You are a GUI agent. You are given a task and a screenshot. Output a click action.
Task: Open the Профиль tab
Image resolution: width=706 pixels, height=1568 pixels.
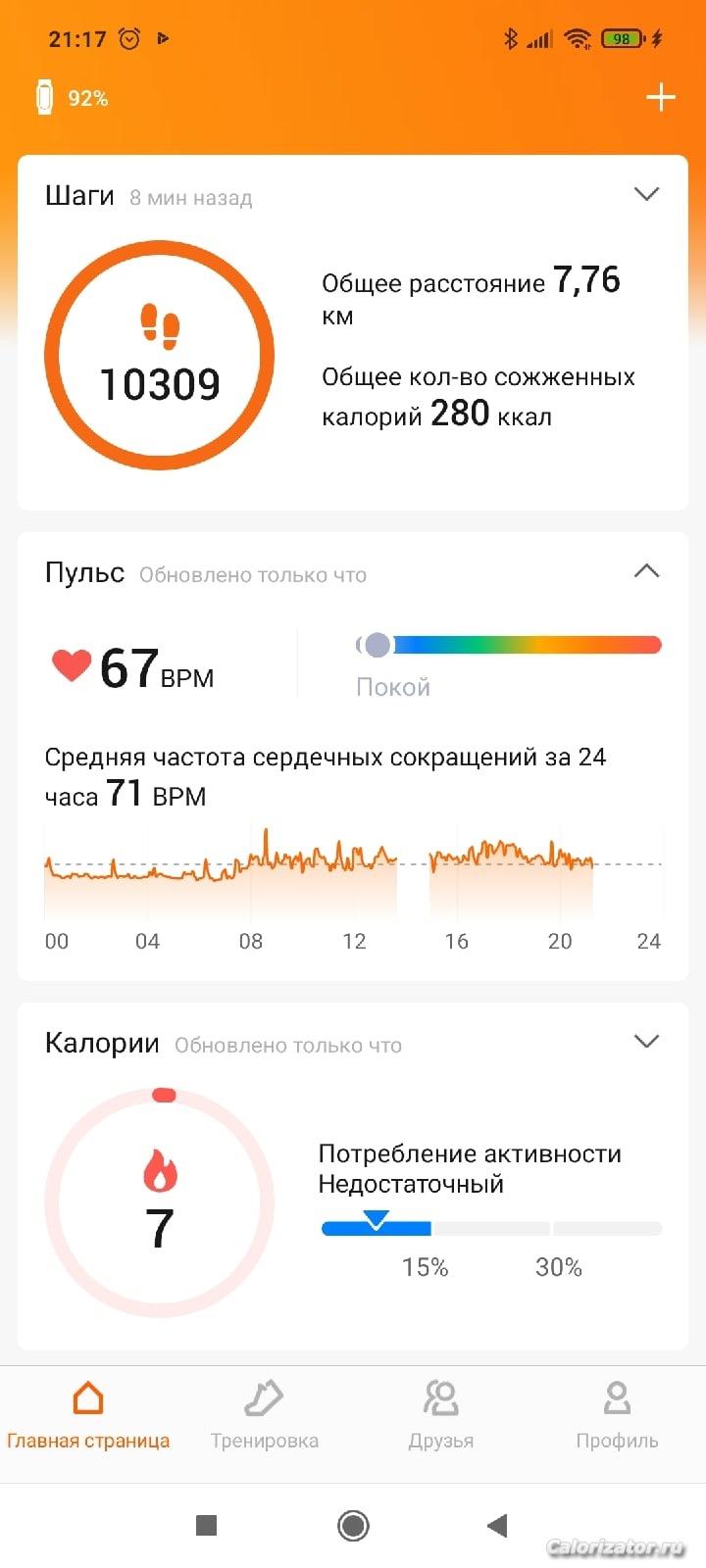point(617,1416)
